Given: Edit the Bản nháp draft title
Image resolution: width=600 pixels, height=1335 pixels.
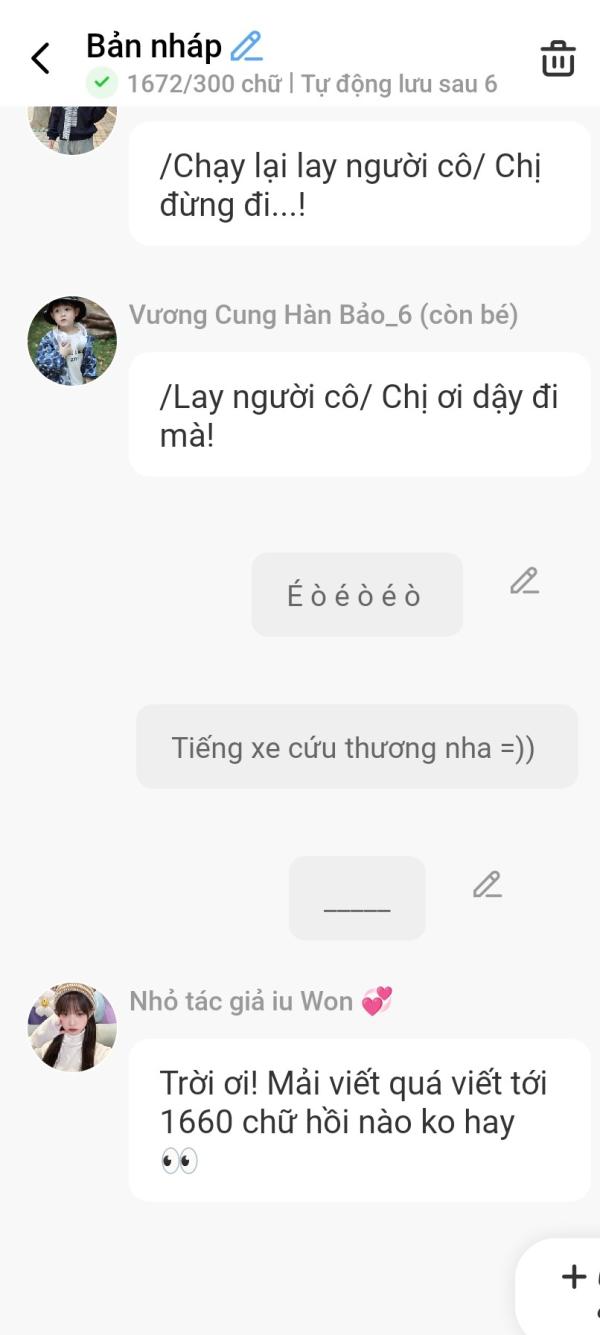Looking at the screenshot, I should click(x=245, y=46).
